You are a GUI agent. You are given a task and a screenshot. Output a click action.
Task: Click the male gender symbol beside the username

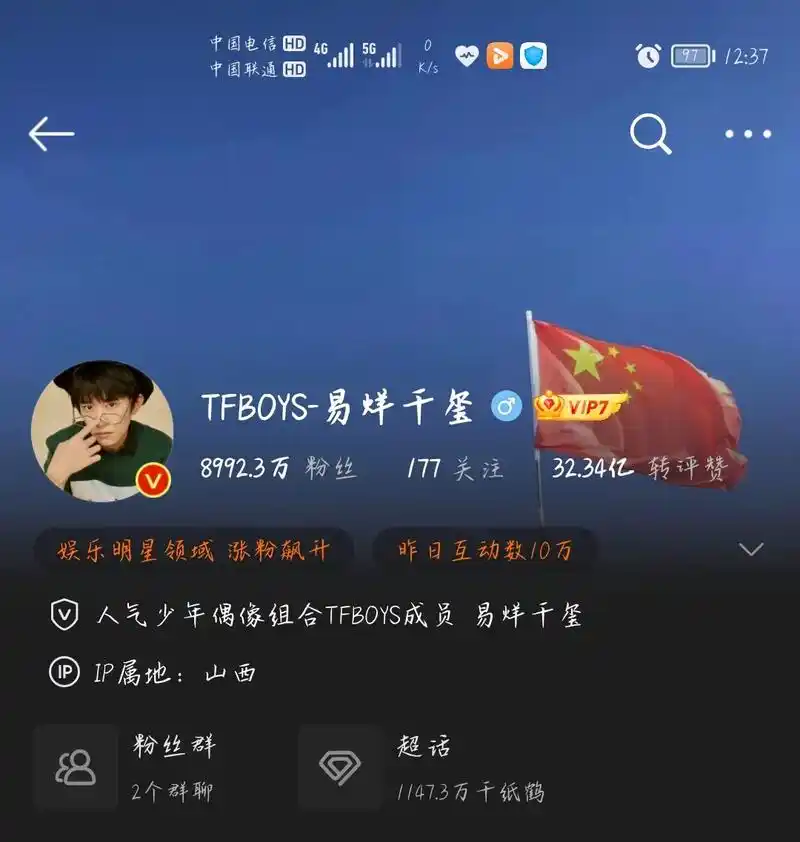tap(506, 403)
